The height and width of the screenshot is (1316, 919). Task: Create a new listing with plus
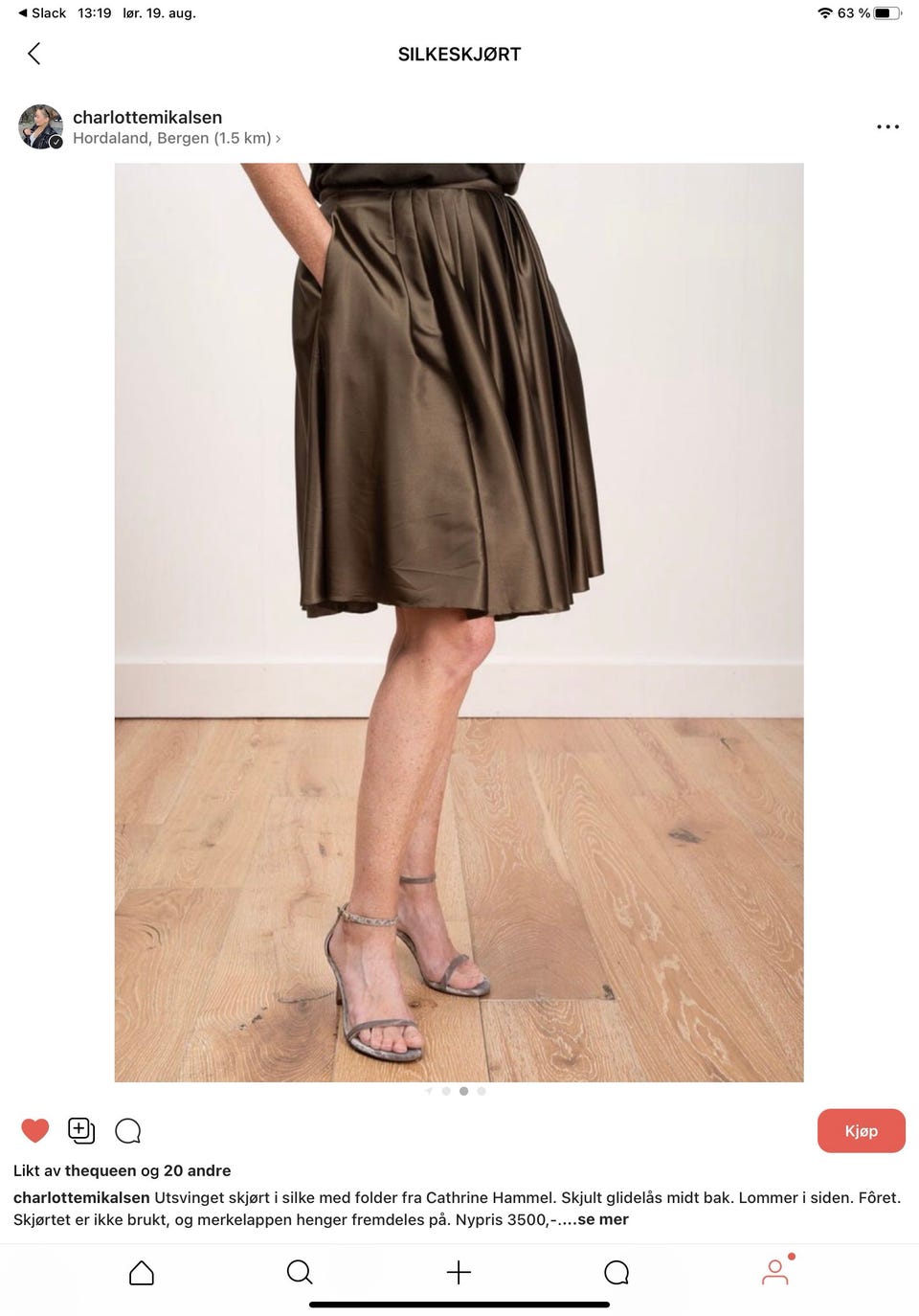[x=459, y=1273]
